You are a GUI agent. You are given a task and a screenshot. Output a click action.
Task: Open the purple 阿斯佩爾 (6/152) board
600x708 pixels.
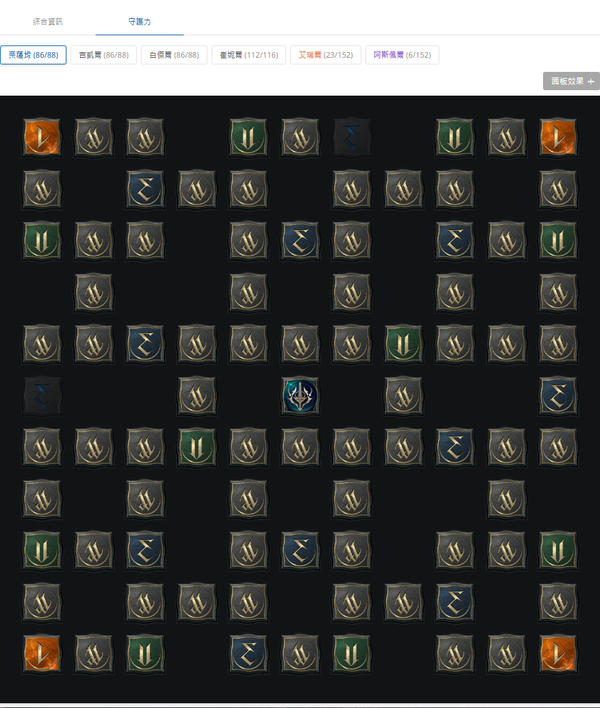(402, 55)
